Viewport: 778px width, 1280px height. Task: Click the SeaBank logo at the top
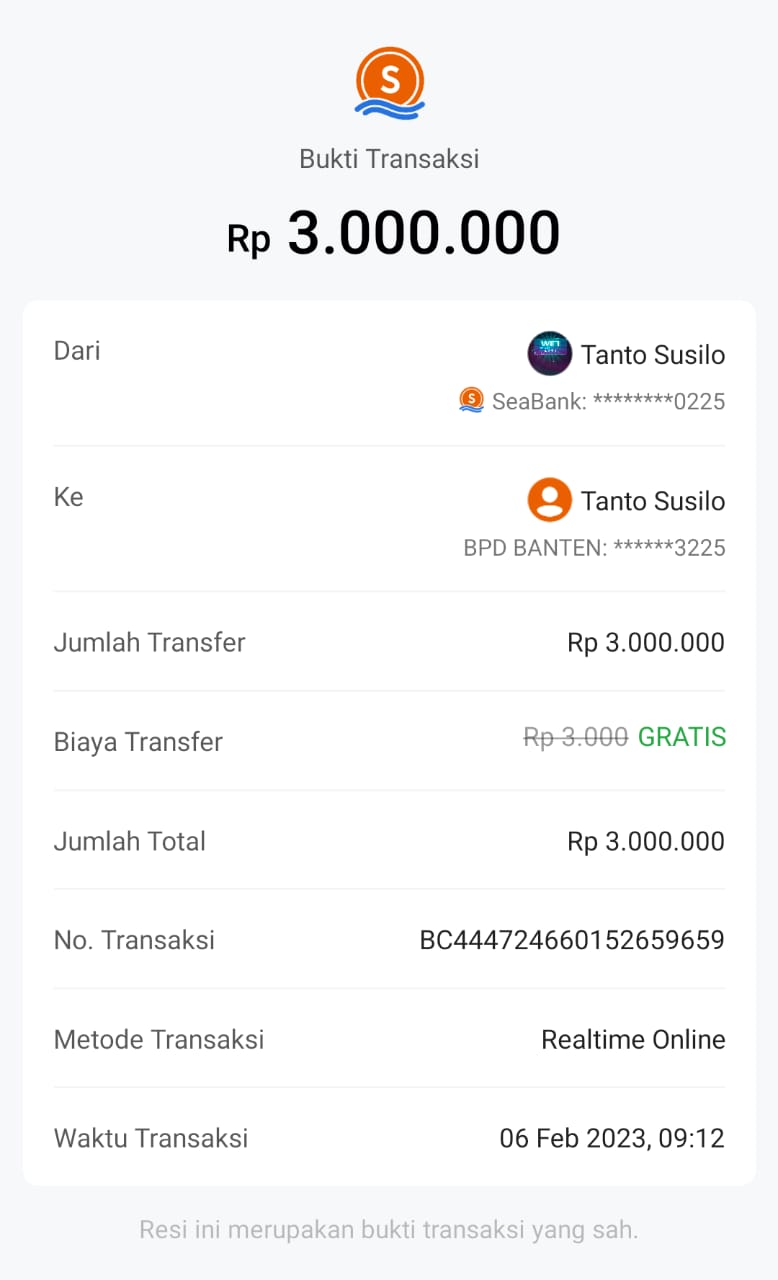[389, 82]
